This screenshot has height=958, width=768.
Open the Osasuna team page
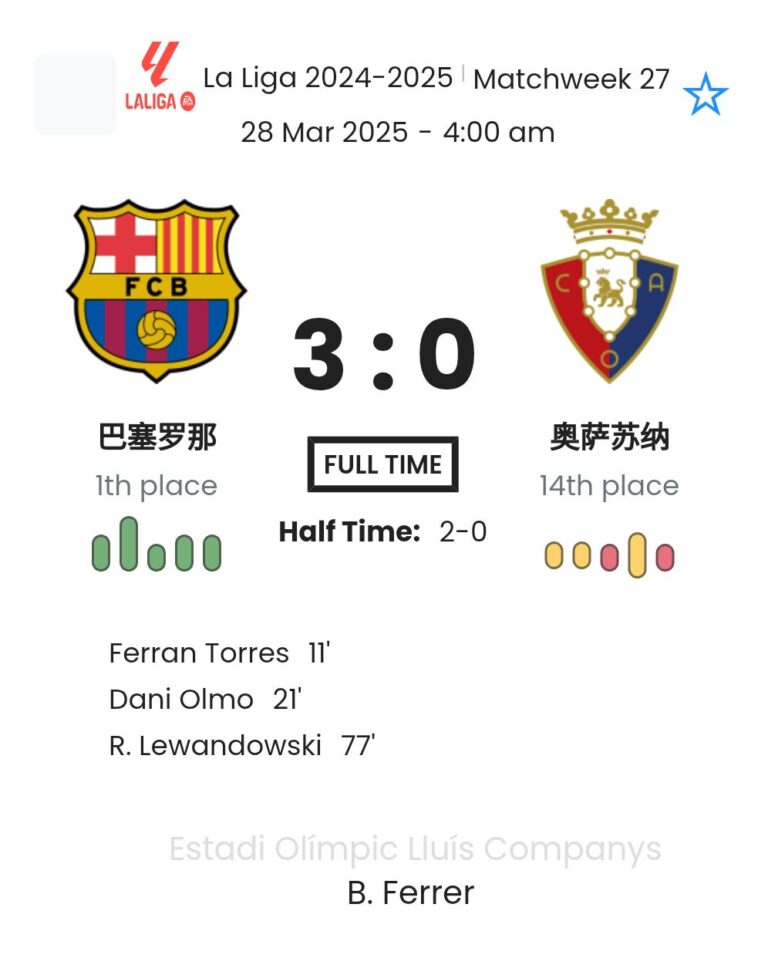coord(608,290)
